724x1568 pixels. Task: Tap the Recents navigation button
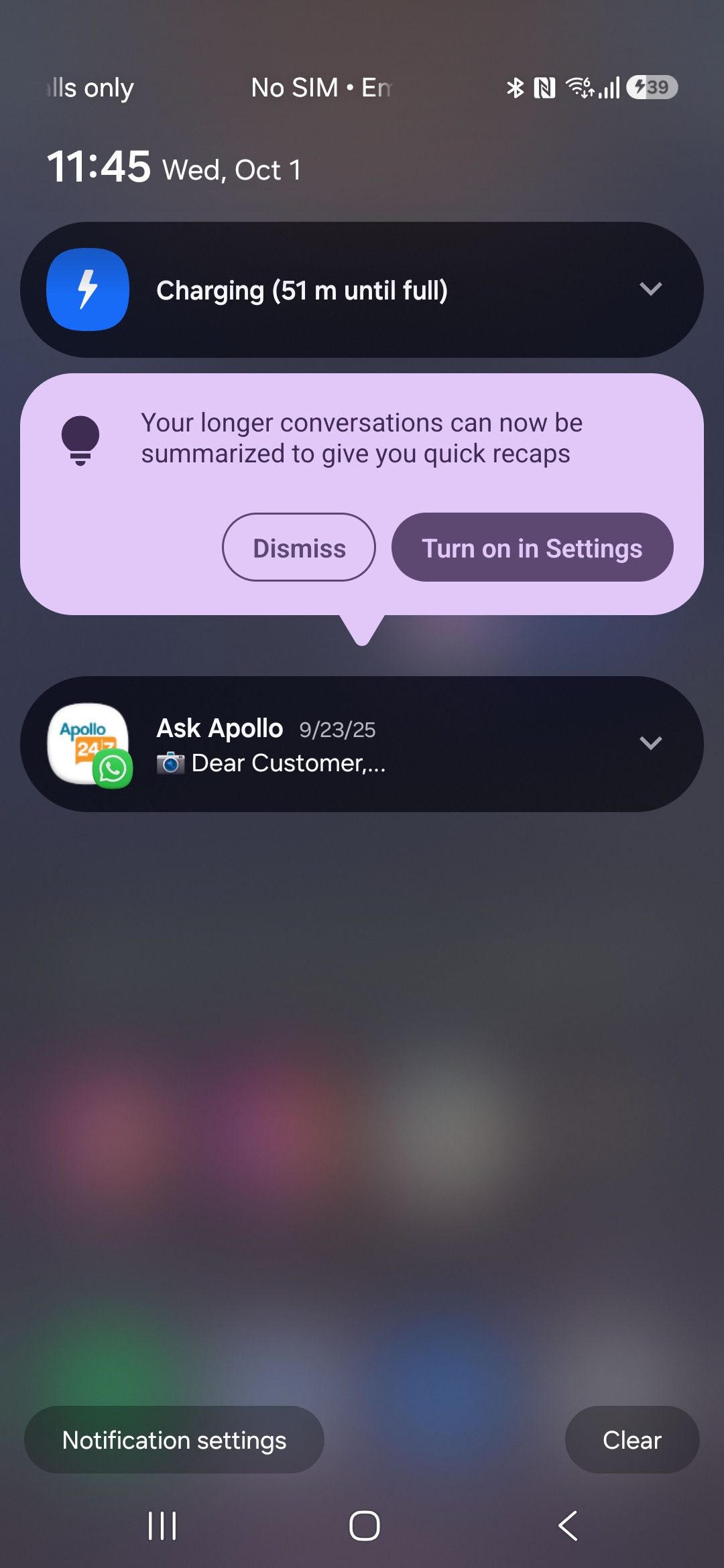tap(162, 1526)
